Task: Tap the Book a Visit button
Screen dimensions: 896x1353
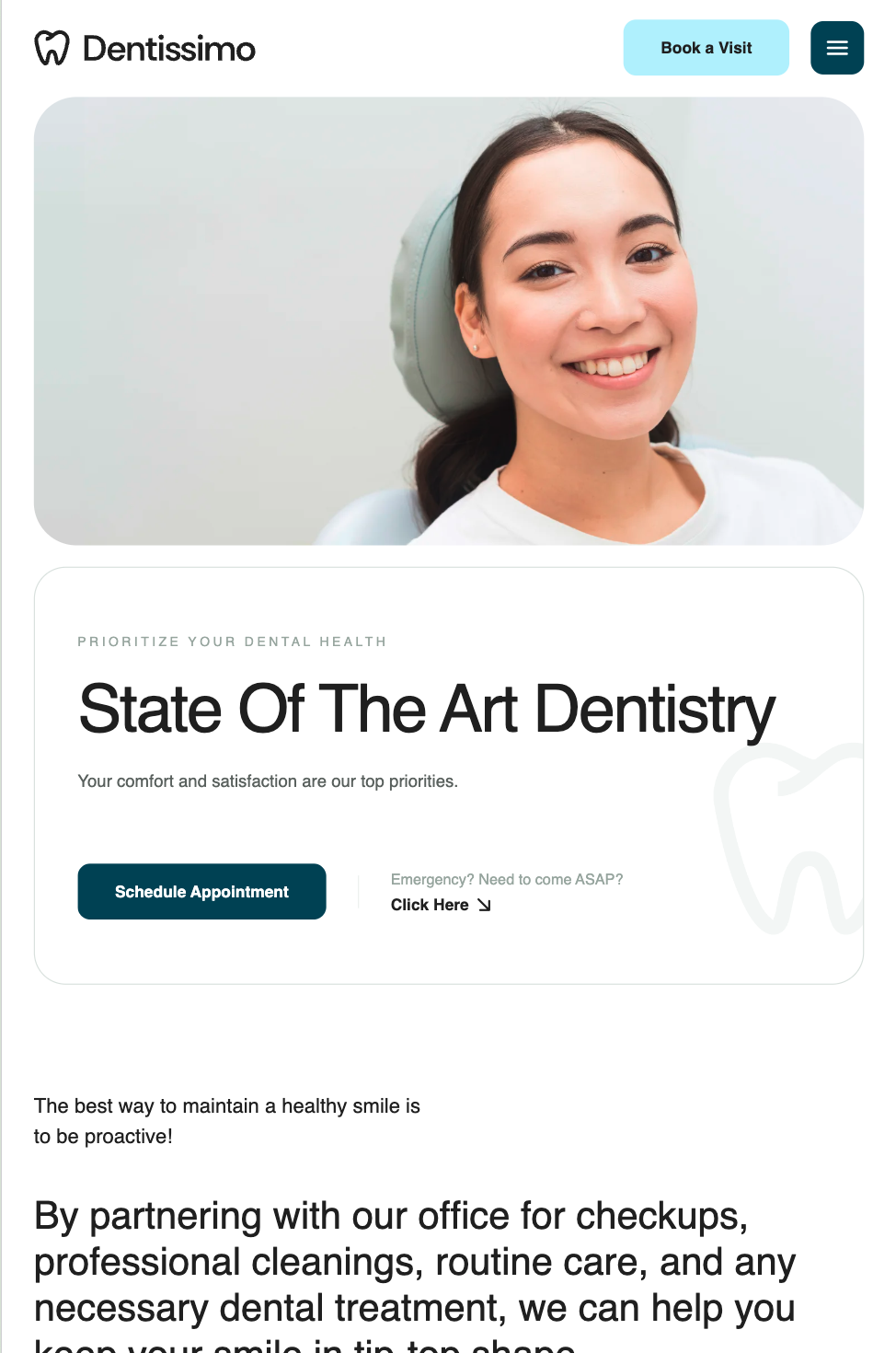Action: coord(706,48)
